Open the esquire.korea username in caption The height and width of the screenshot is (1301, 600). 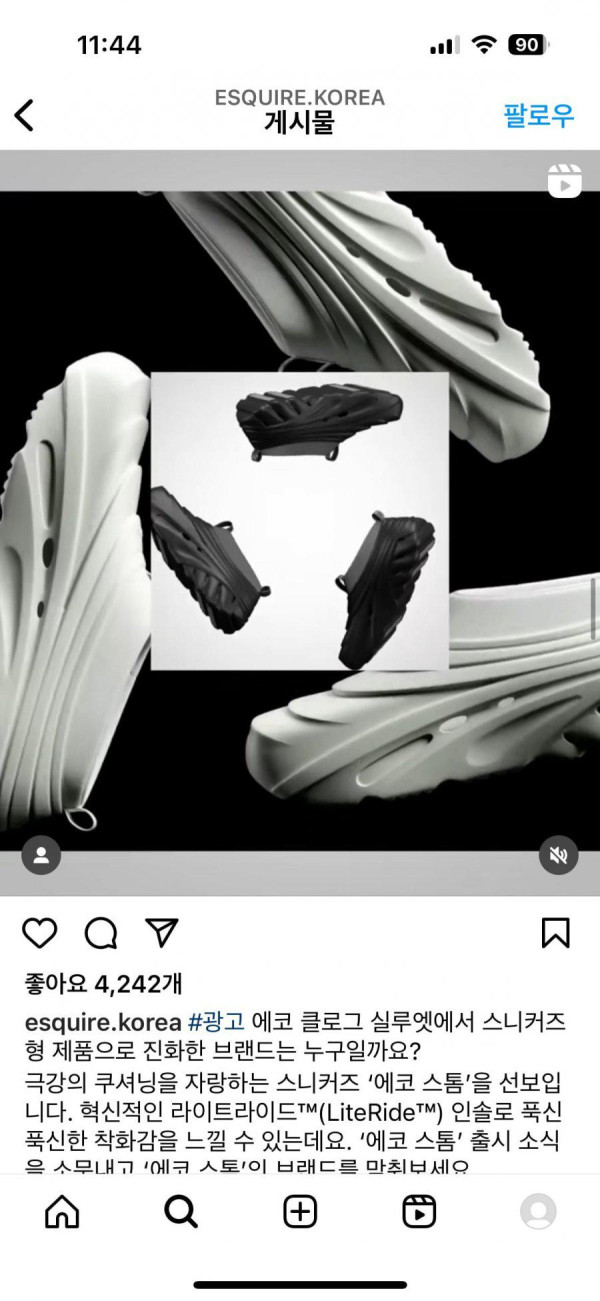103,1022
